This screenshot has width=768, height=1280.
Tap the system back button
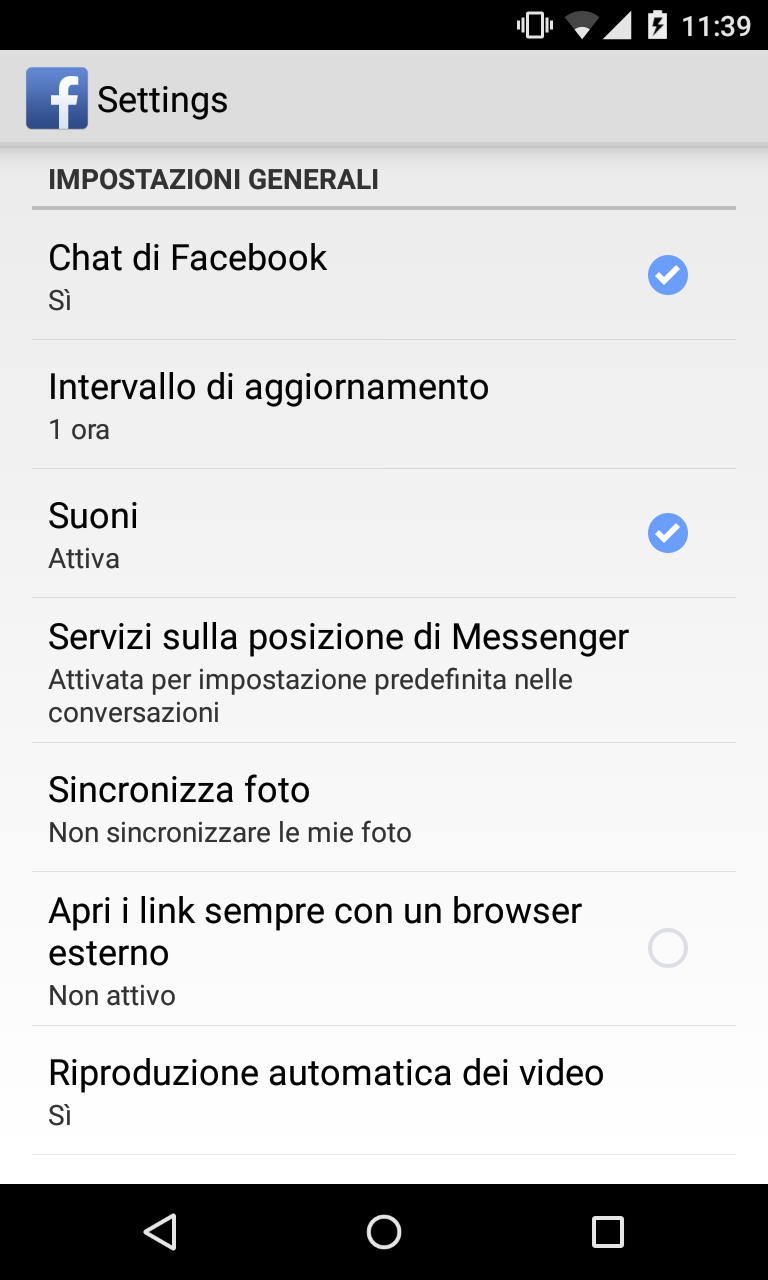point(160,1232)
